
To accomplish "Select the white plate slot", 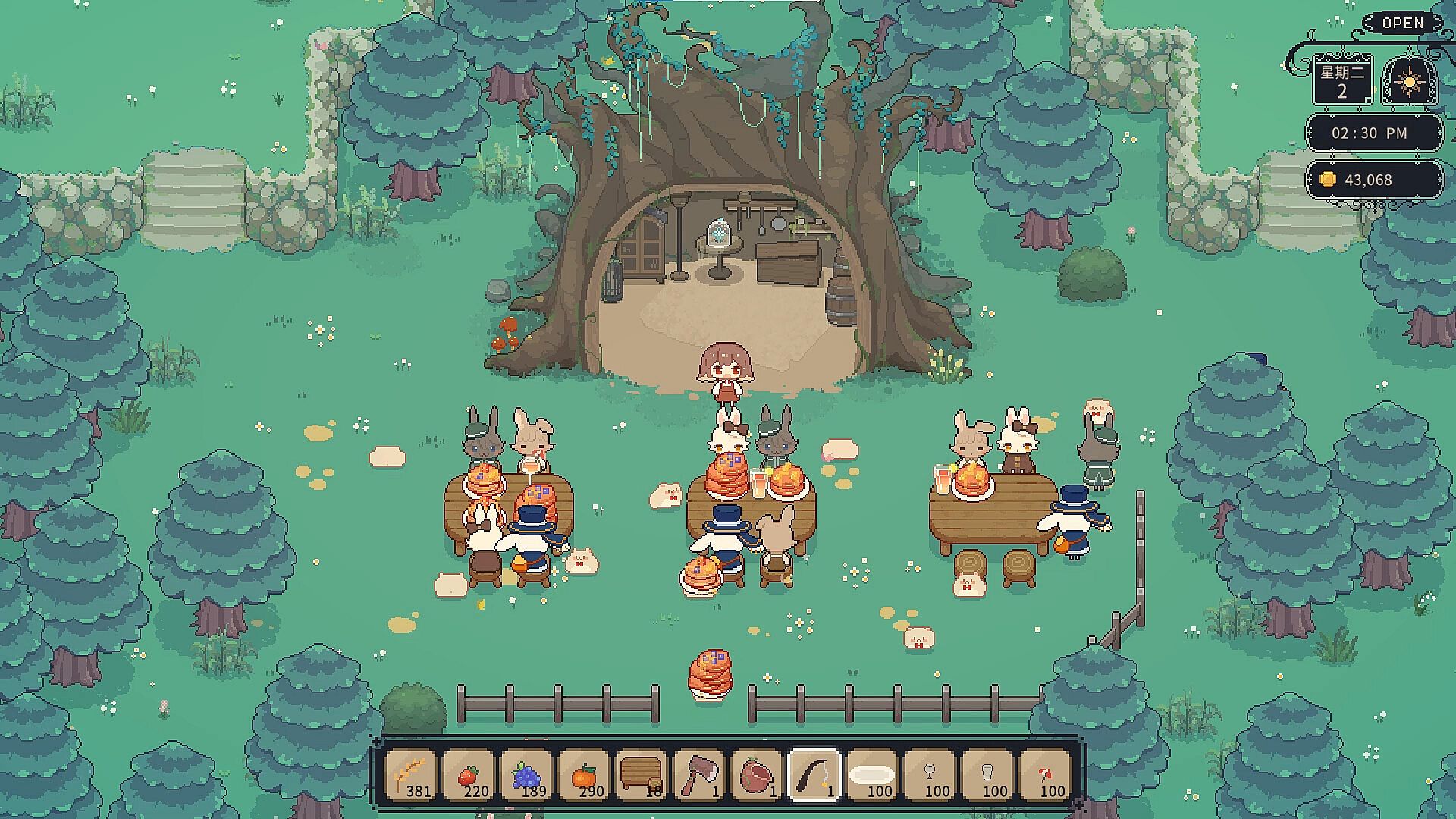I will point(872,775).
